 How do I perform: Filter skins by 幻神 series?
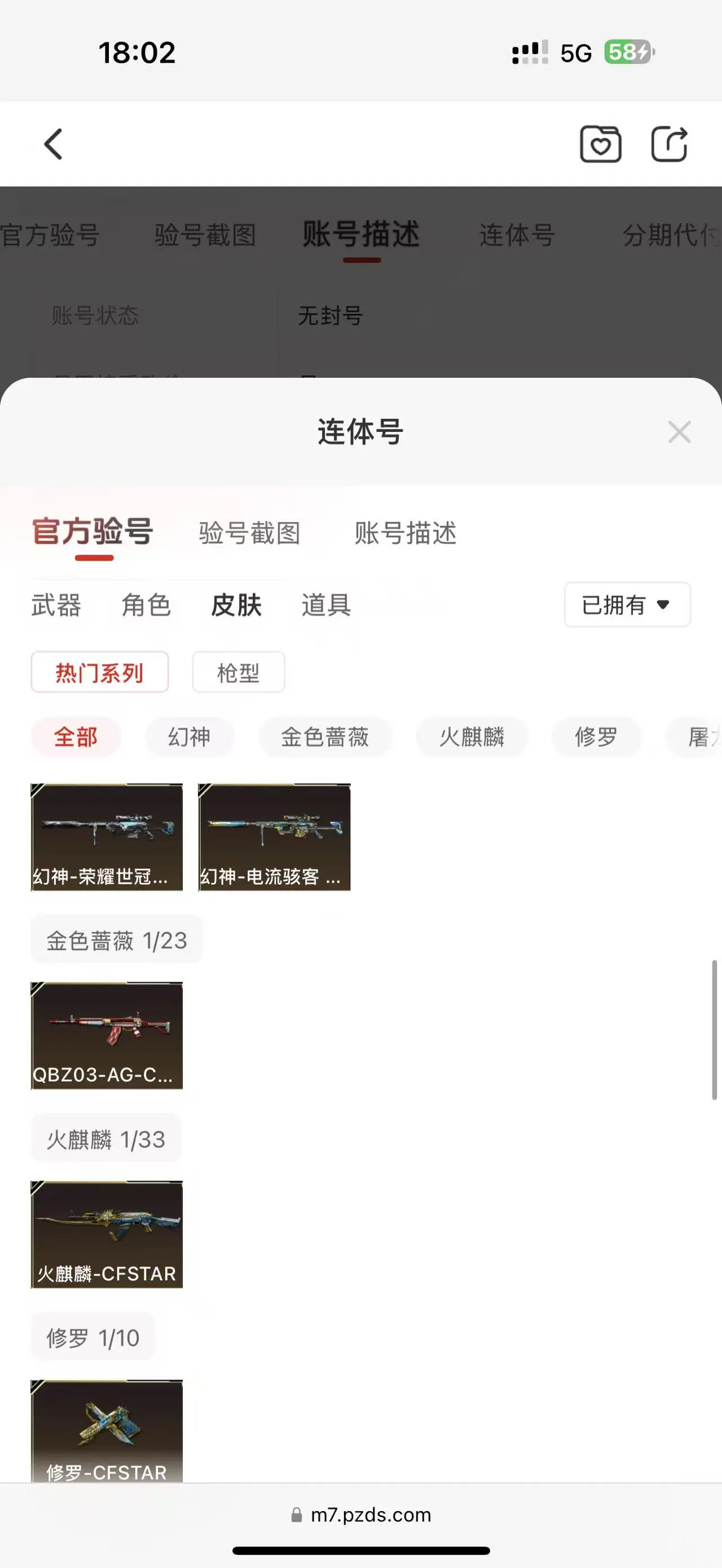(x=190, y=737)
